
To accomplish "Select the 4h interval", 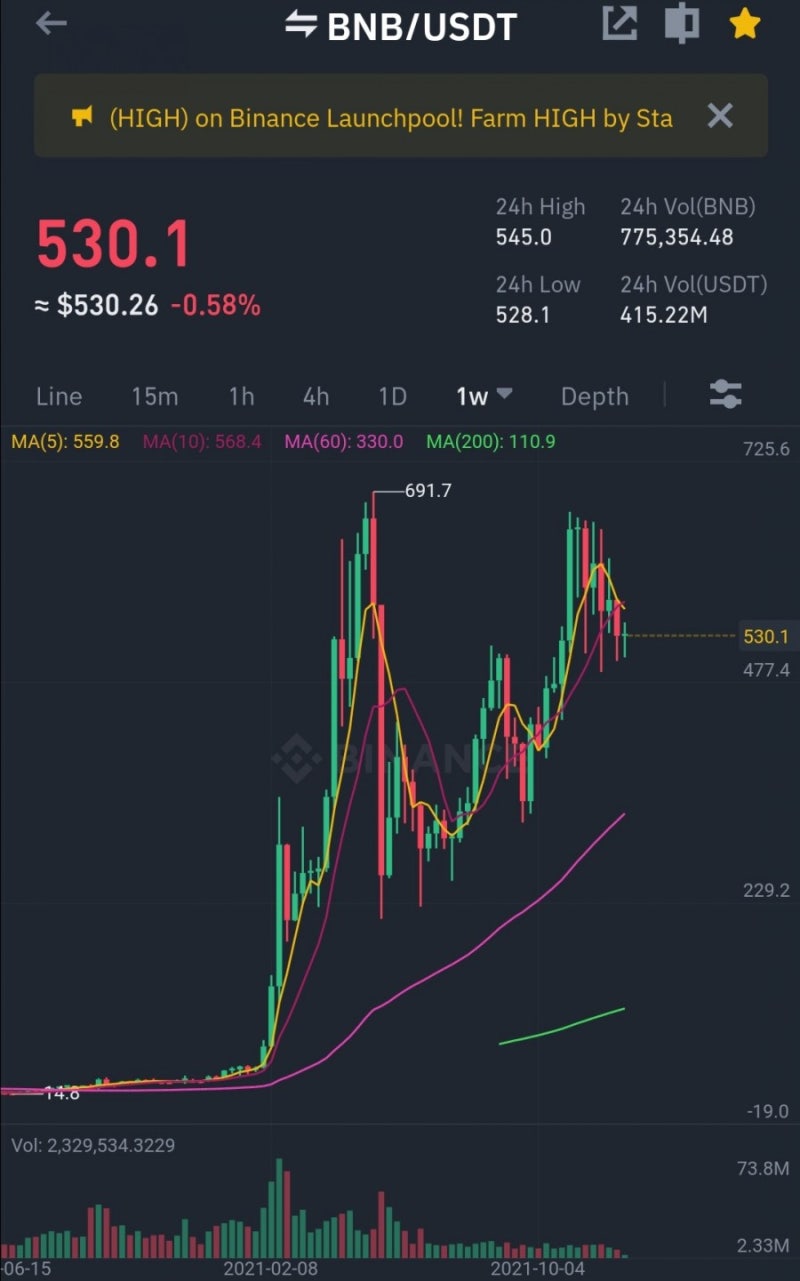I will click(316, 396).
